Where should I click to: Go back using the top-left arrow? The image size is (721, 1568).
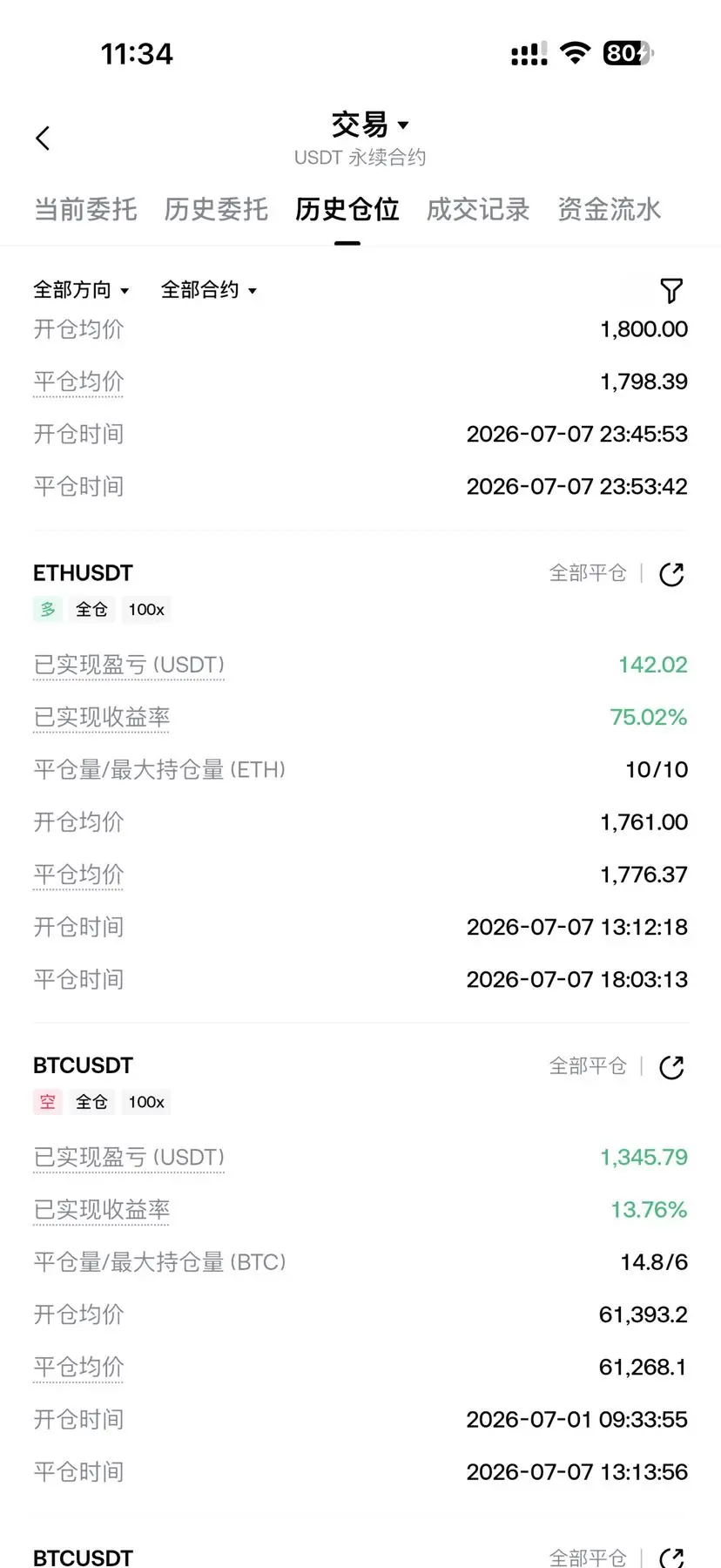pos(43,138)
